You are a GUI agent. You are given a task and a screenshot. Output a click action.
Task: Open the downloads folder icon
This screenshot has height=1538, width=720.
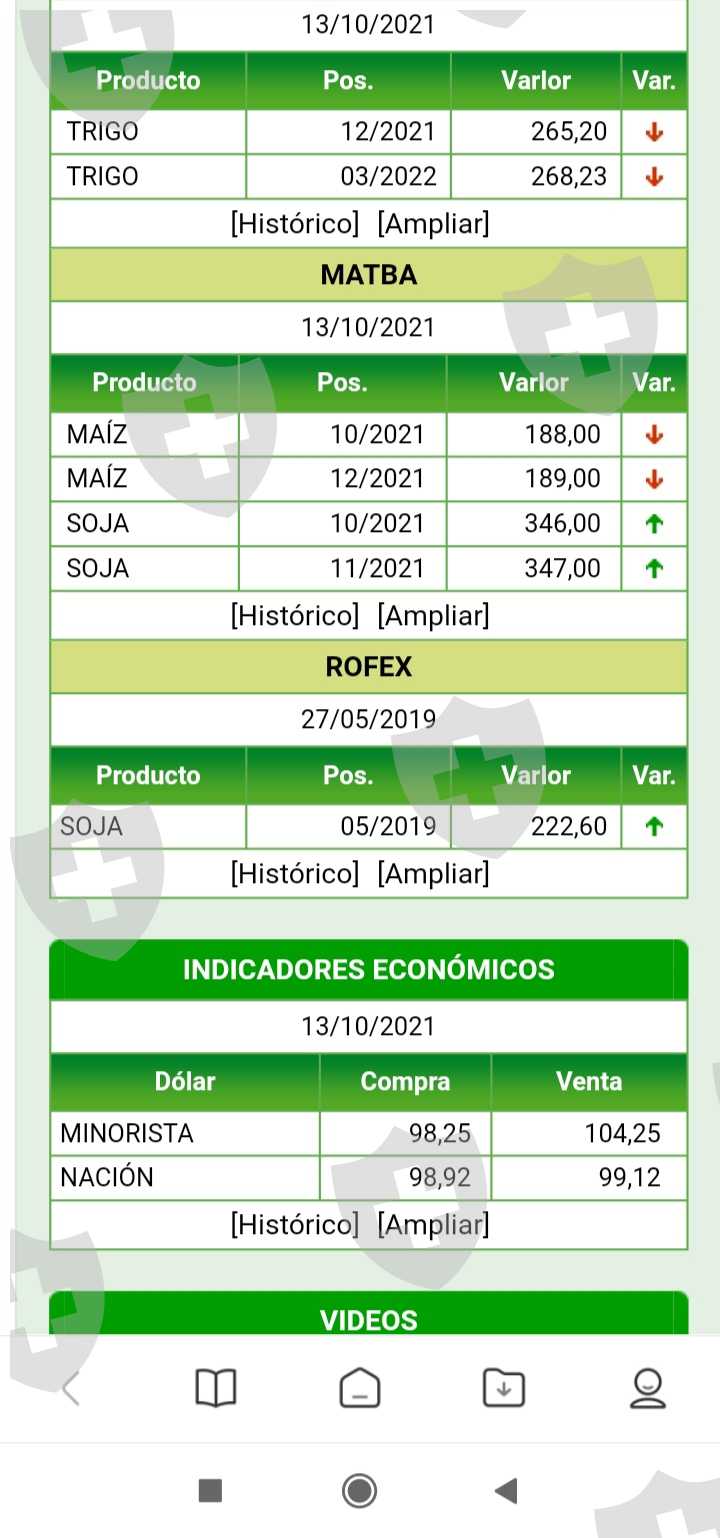coord(504,1388)
